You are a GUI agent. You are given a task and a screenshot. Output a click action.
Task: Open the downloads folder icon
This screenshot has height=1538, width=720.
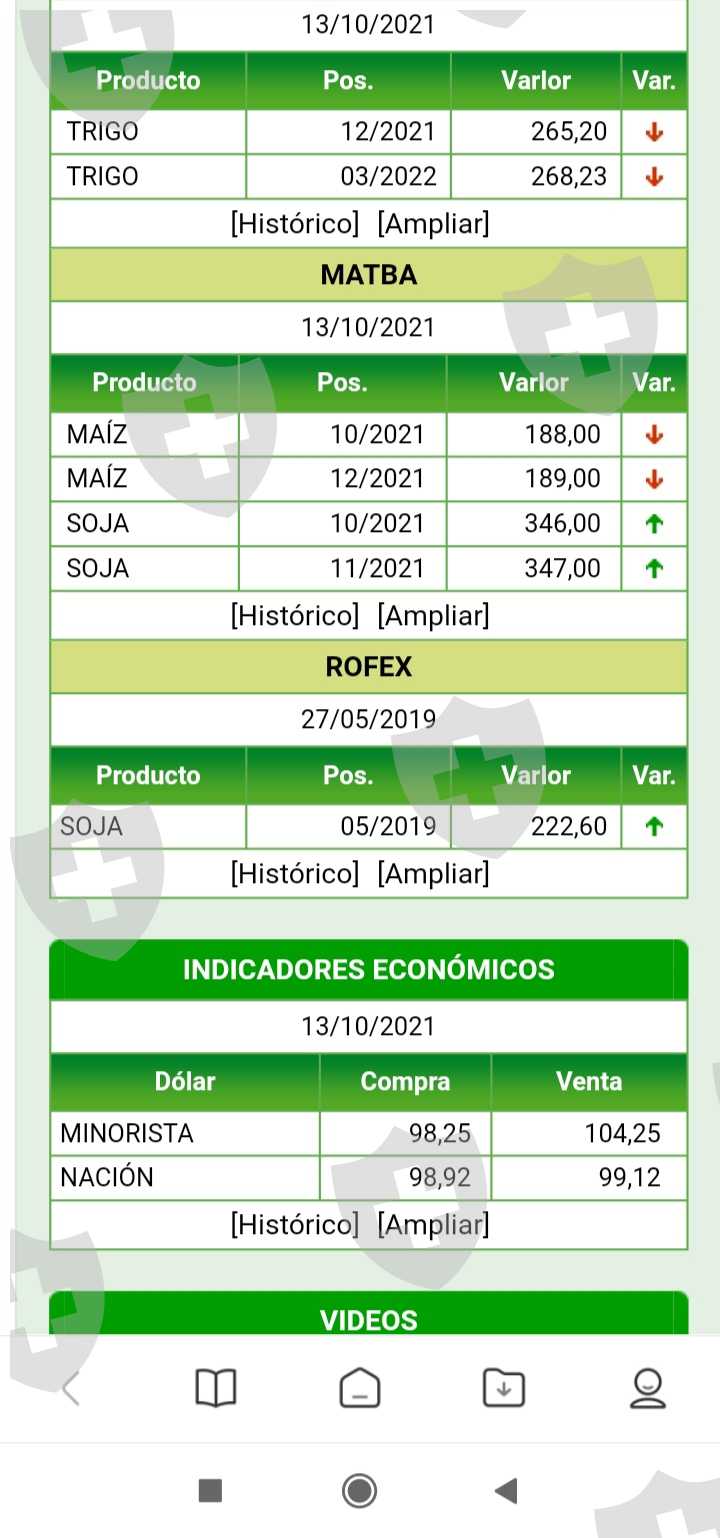coord(504,1388)
